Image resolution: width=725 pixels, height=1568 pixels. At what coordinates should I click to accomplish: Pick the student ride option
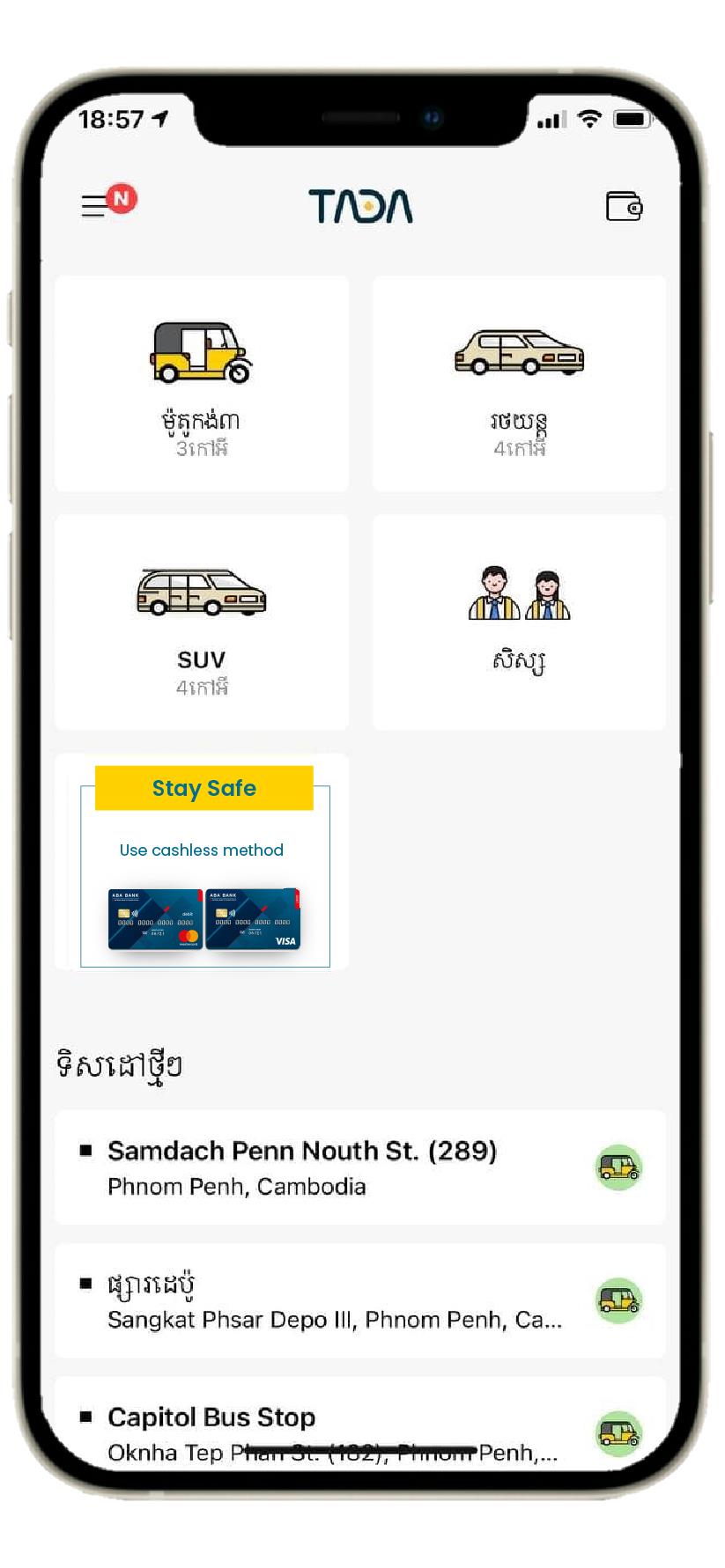pyautogui.click(x=519, y=622)
